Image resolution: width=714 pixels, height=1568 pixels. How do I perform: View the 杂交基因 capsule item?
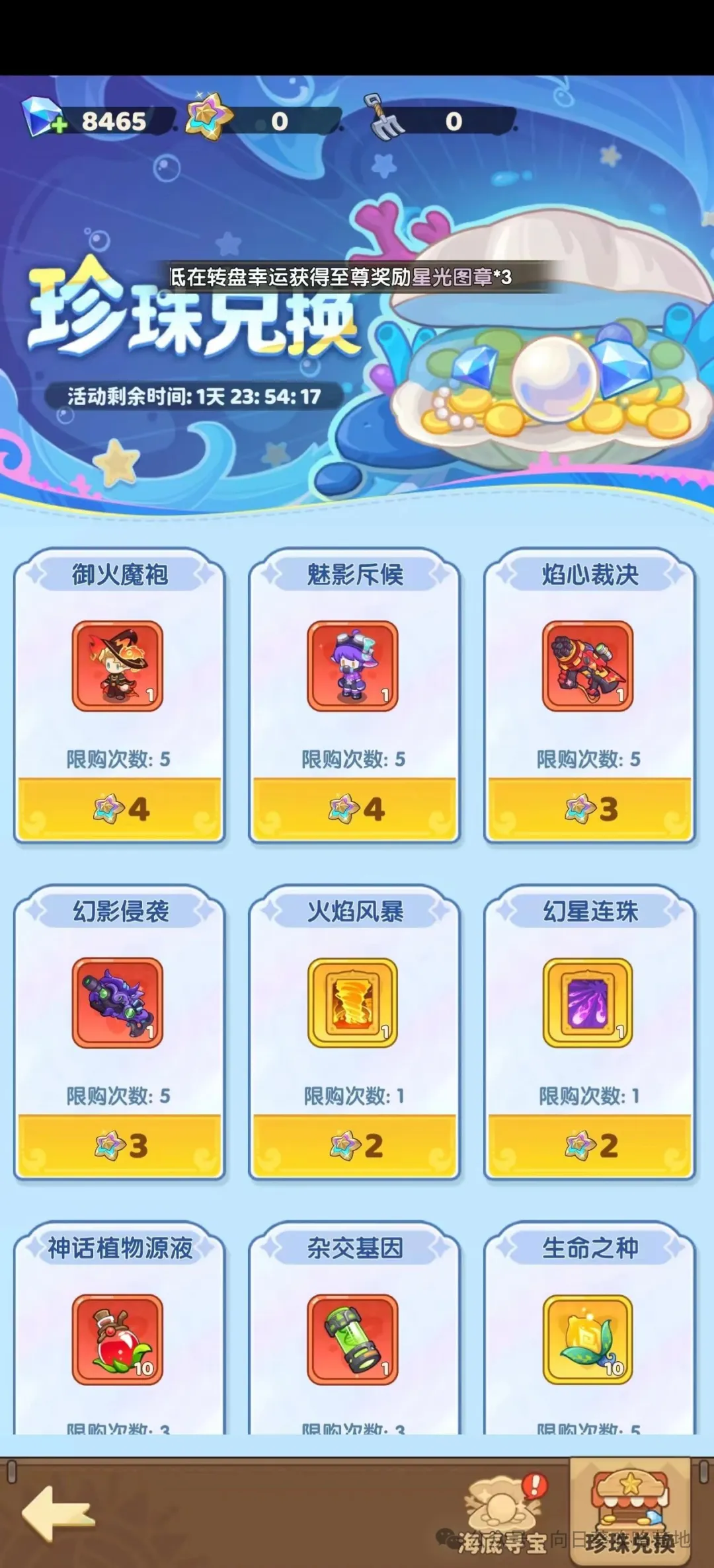tap(352, 1340)
